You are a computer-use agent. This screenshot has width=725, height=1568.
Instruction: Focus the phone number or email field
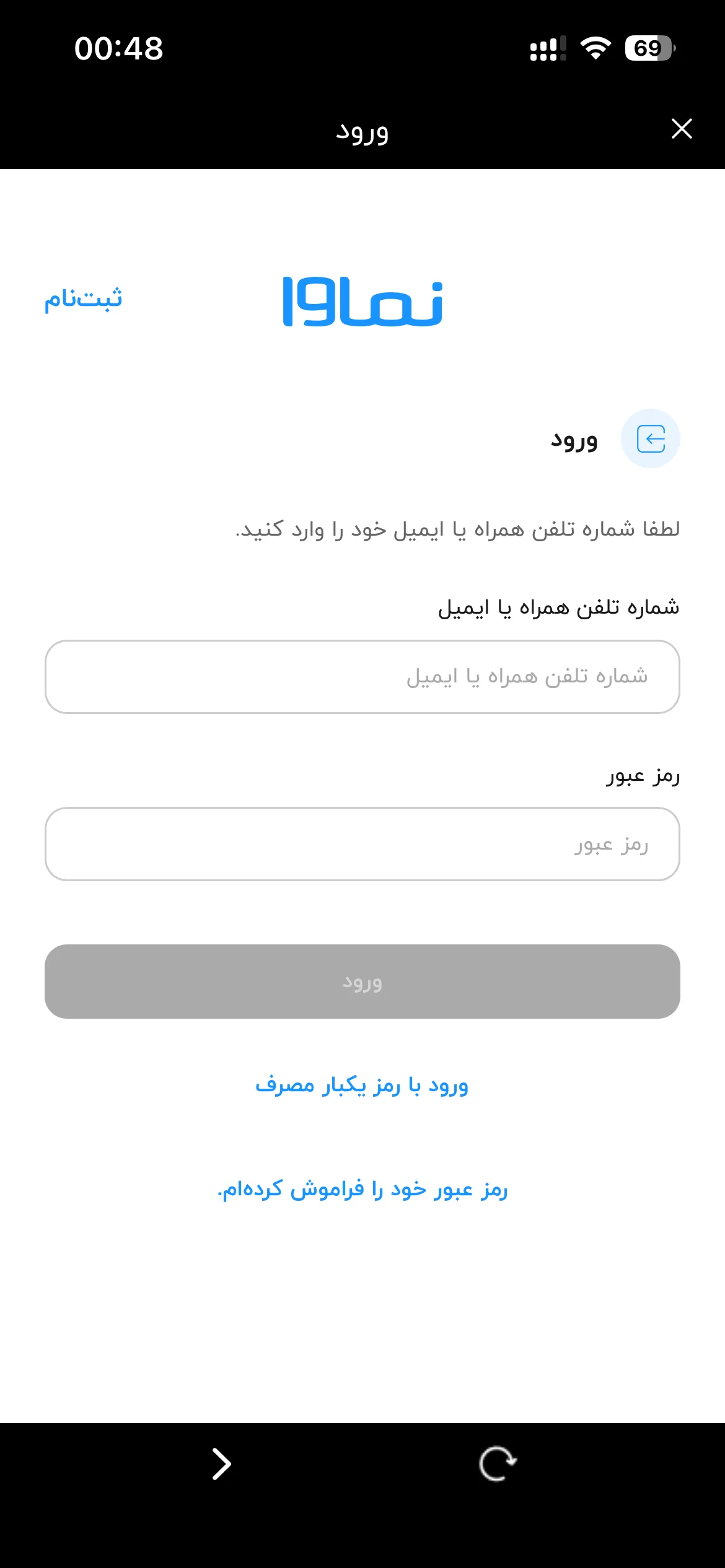pos(362,677)
